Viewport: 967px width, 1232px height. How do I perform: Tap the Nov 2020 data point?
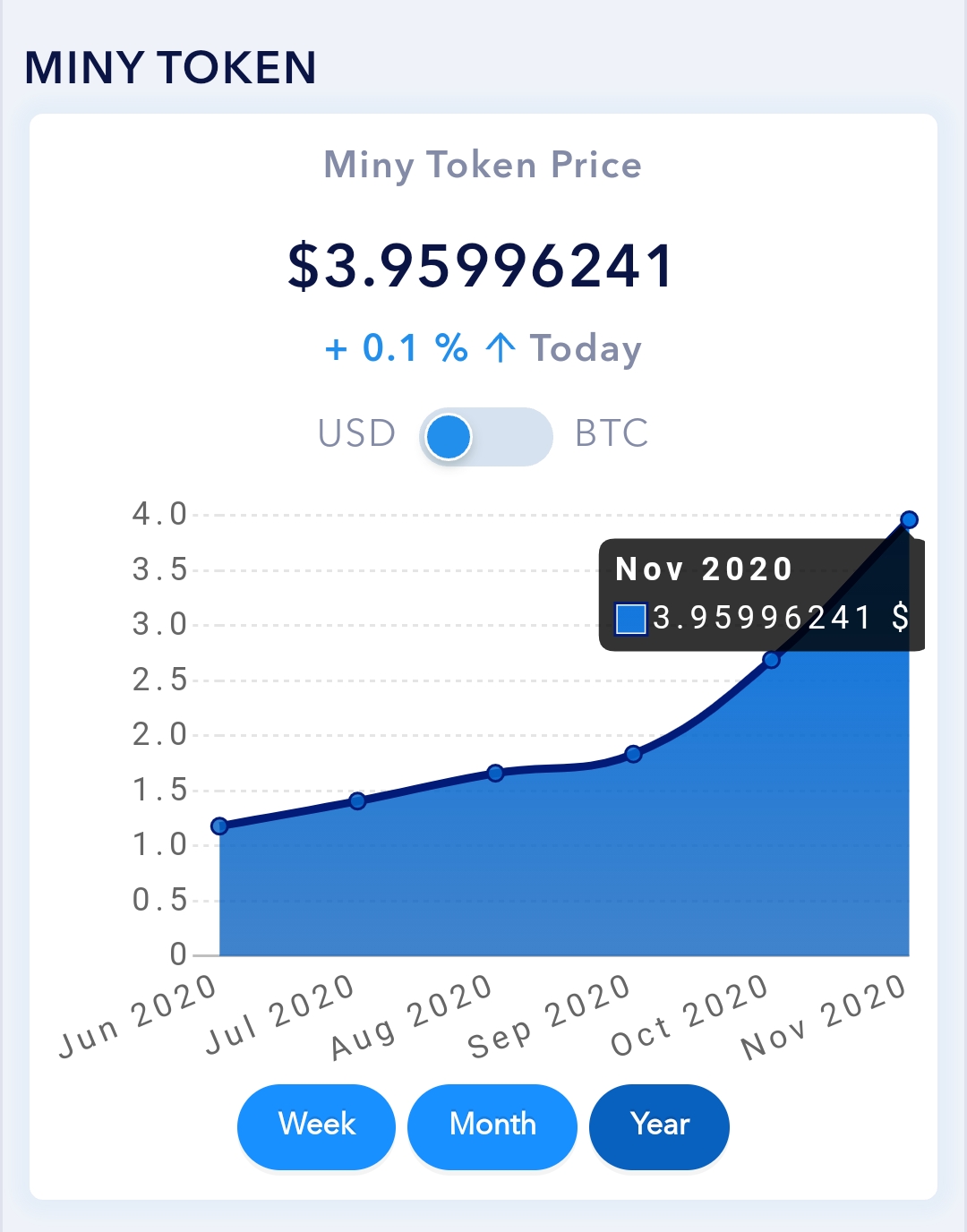point(909,520)
